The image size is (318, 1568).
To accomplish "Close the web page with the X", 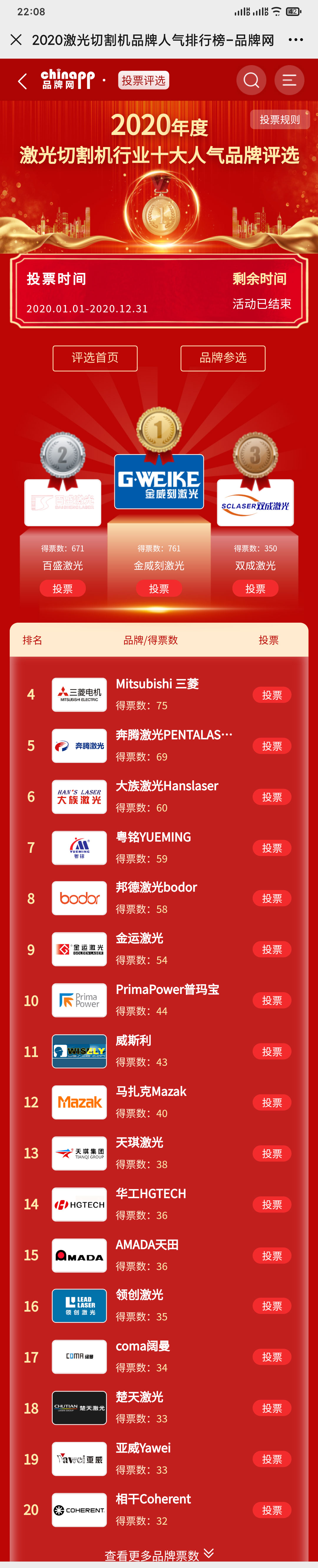I will click(x=16, y=40).
